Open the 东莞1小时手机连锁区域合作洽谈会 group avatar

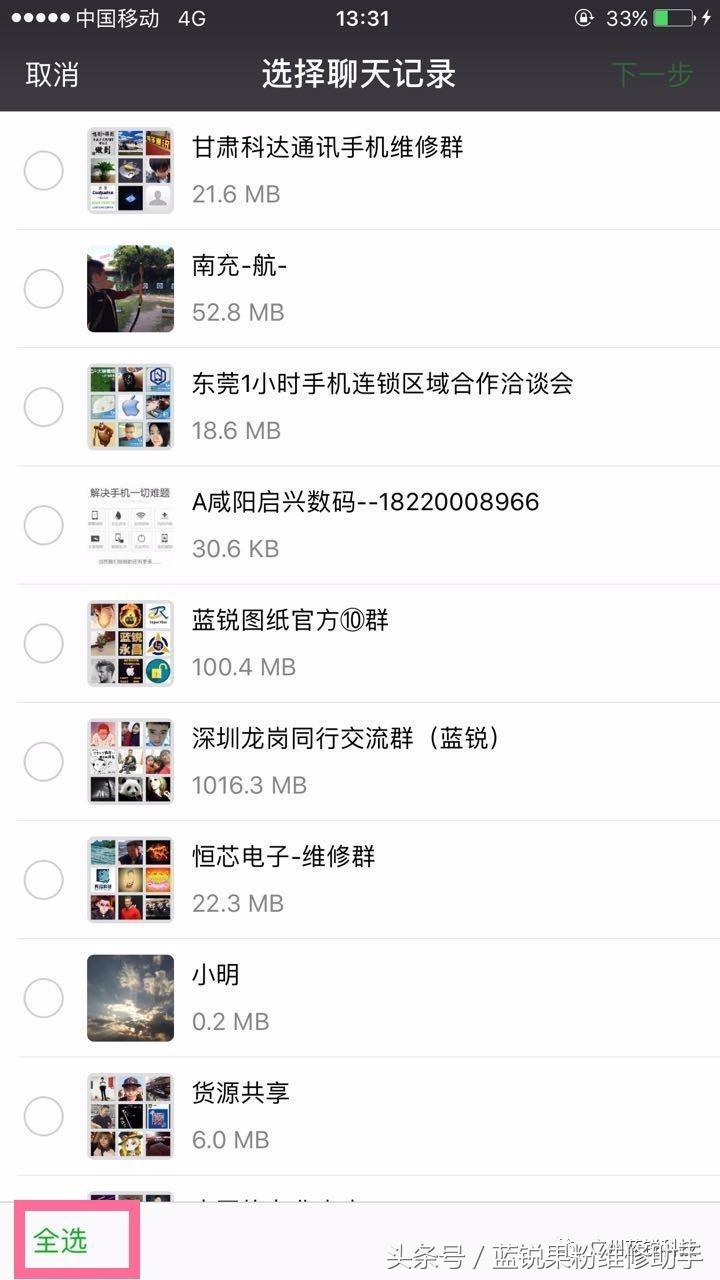click(x=130, y=406)
